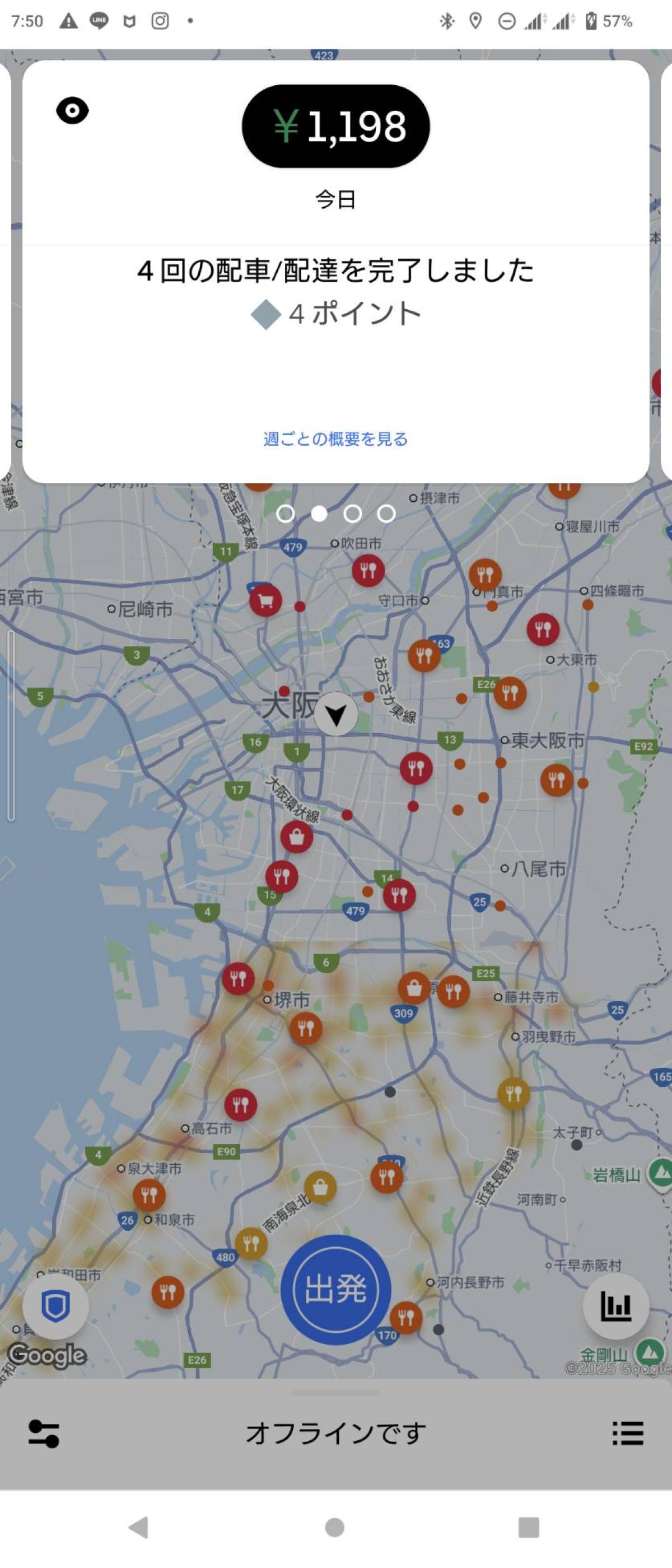
Task: Open the list menu icon
Action: 628,1434
